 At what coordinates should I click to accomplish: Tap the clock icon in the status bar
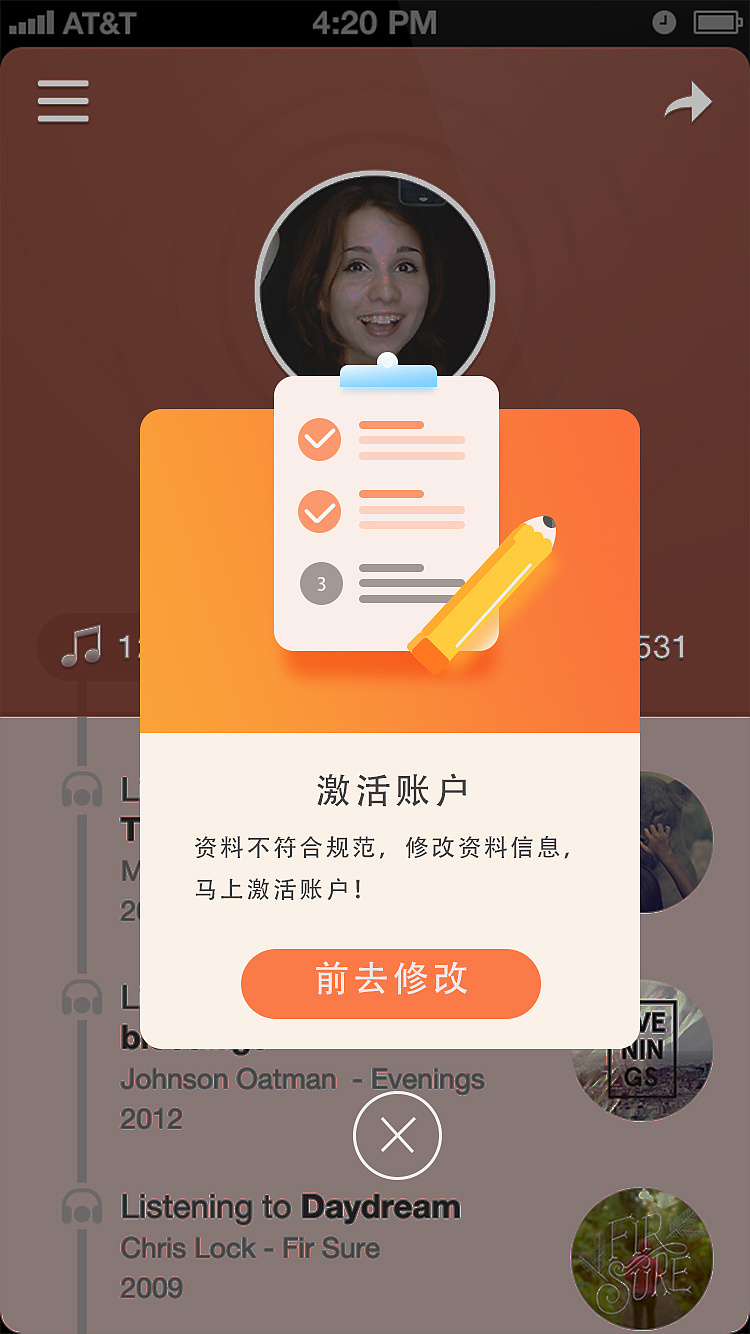coord(664,22)
